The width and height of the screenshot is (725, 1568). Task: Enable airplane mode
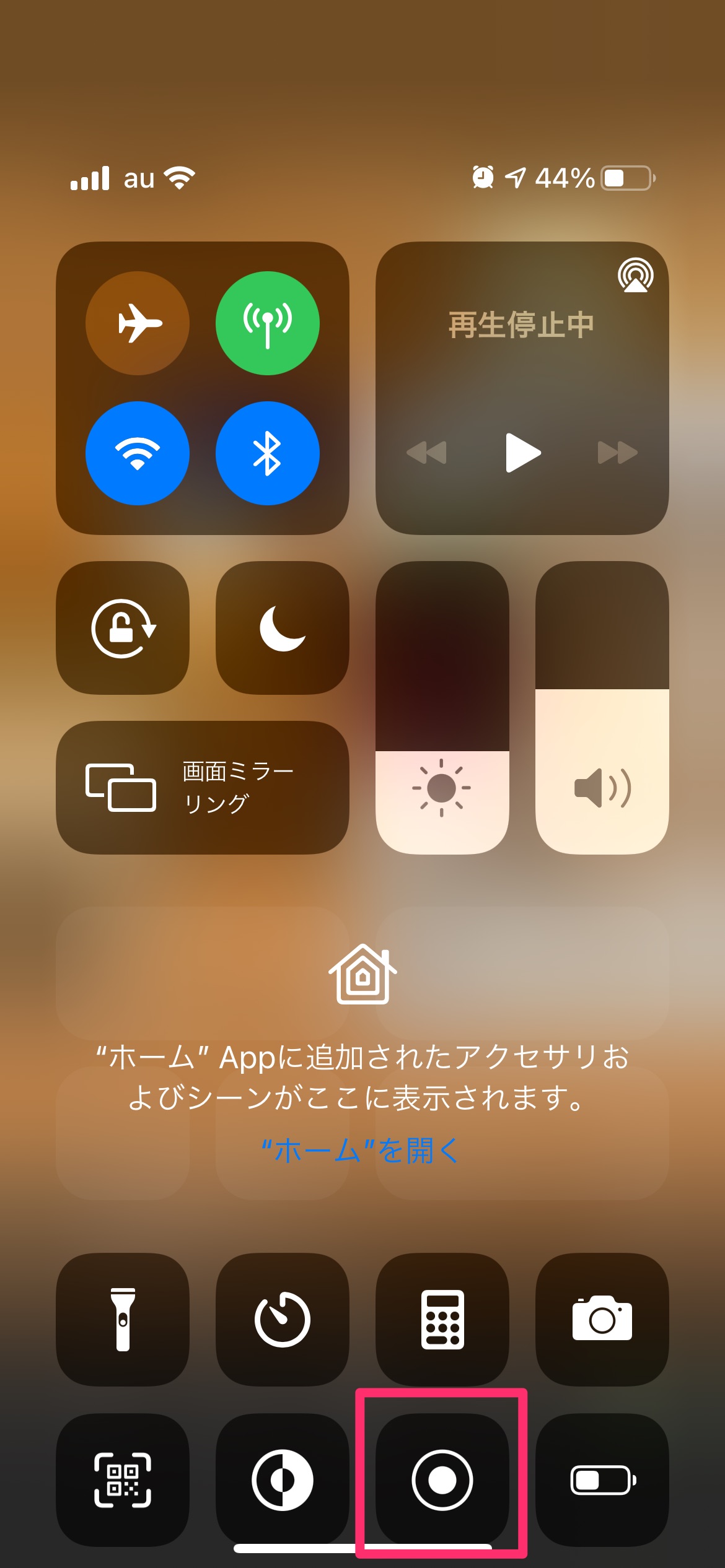click(138, 323)
